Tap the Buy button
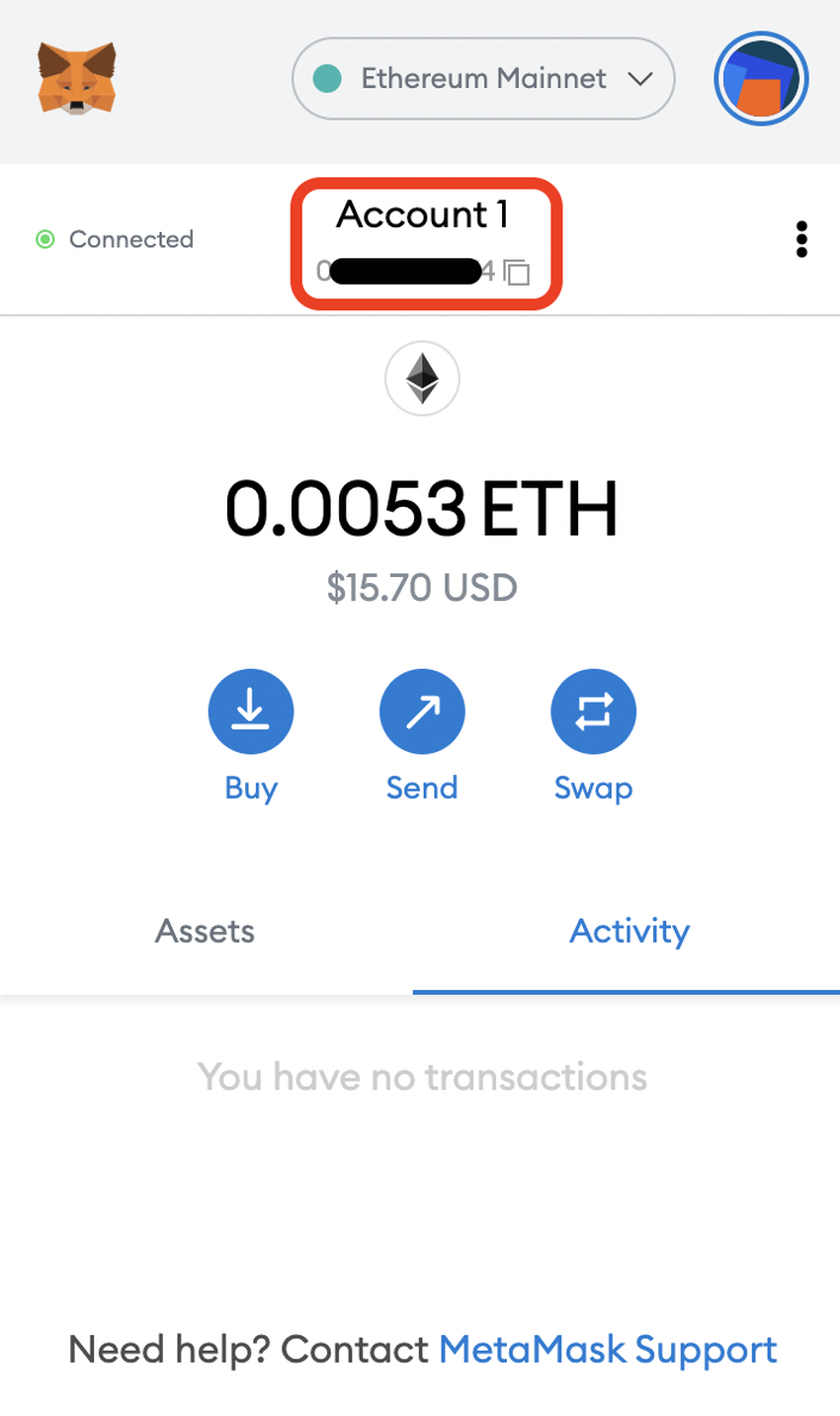The image size is (840, 1416). tap(251, 711)
